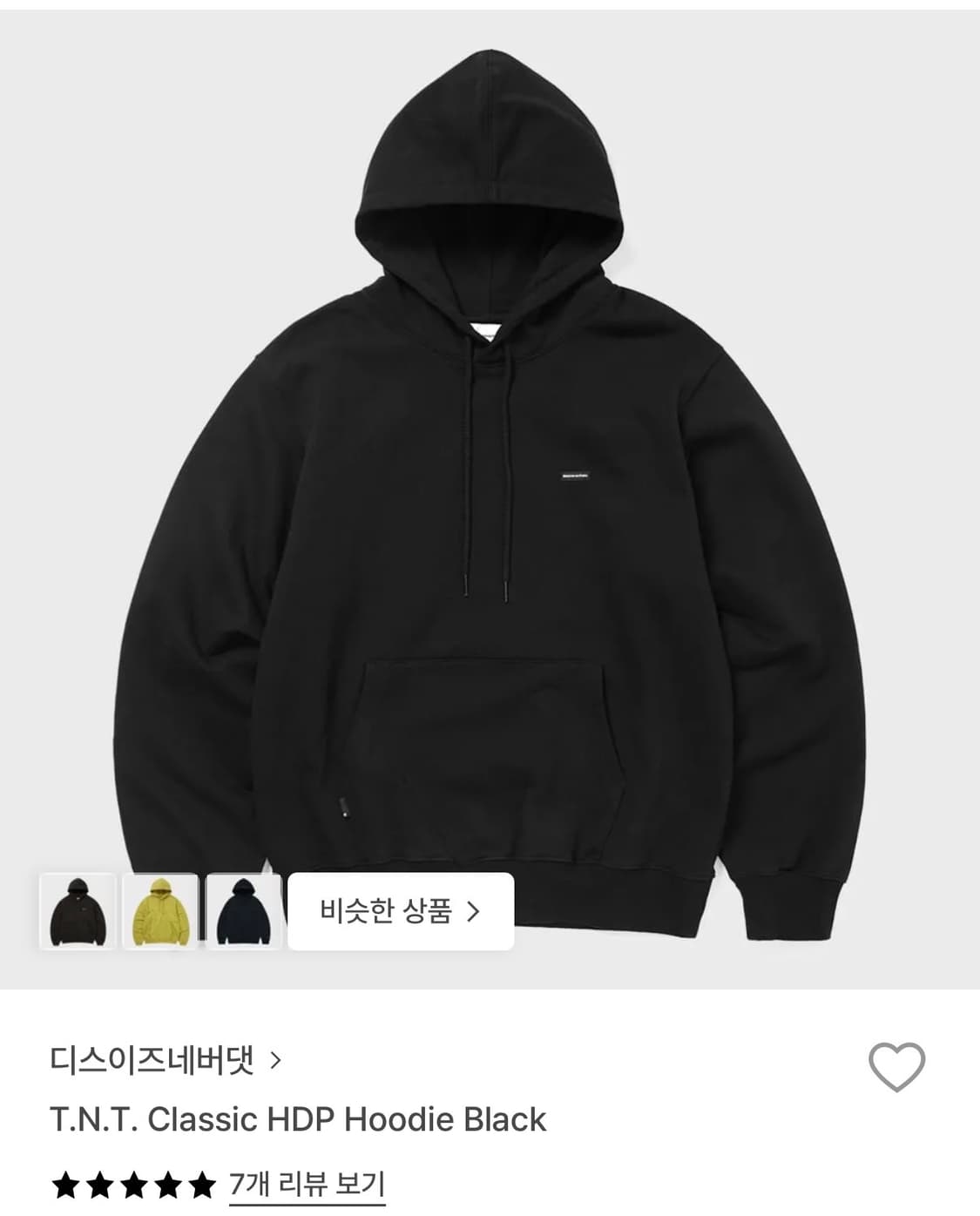The width and height of the screenshot is (980, 1216).
Task: Select the lime yellow hoodie color thumbnail
Action: (x=159, y=910)
